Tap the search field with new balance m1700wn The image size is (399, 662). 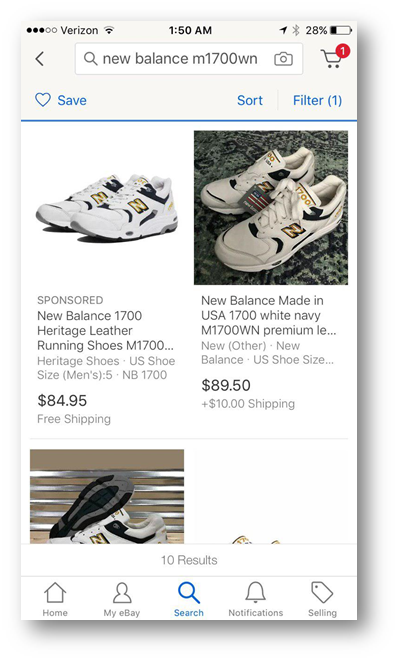coord(189,59)
